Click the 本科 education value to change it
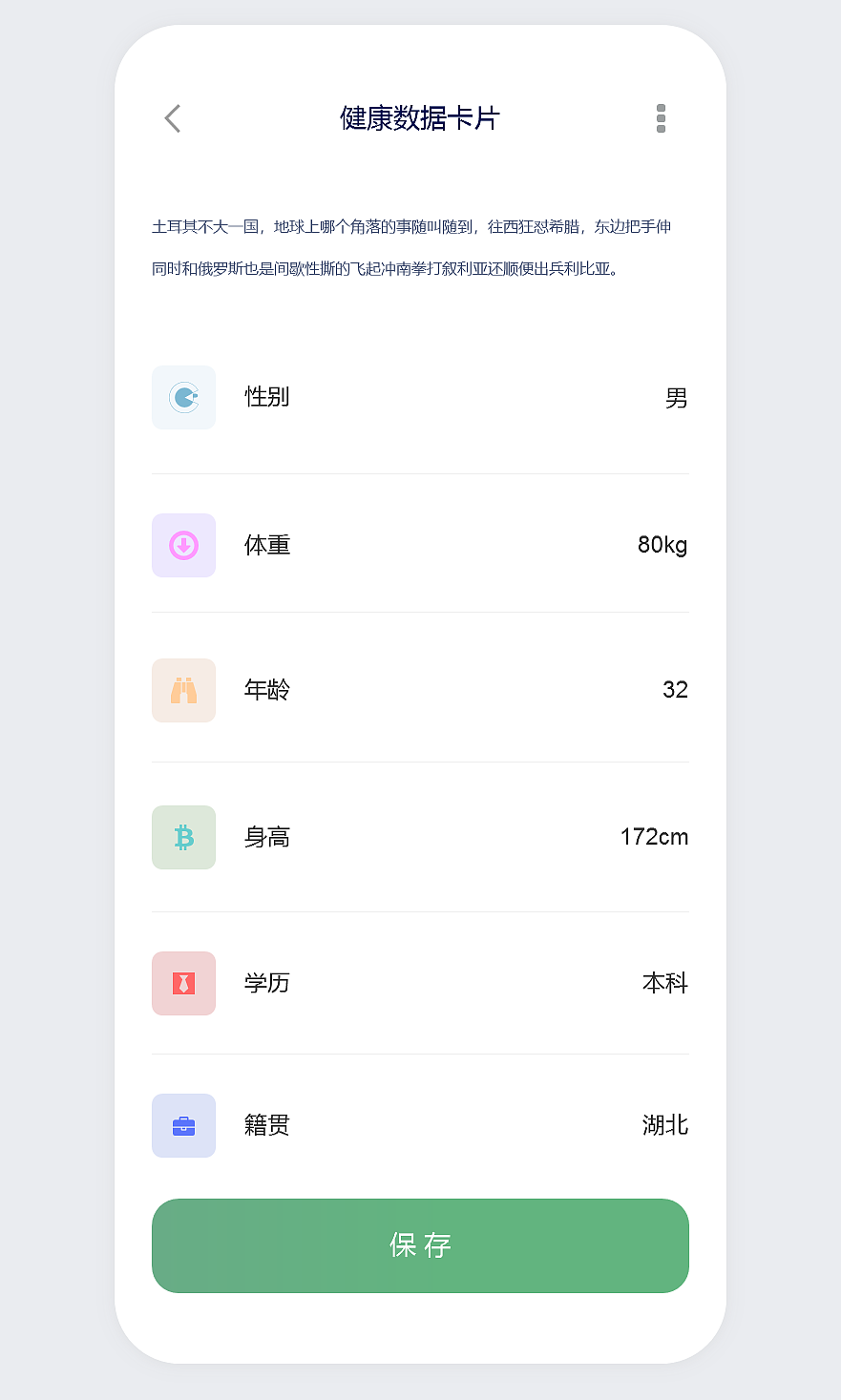Image resolution: width=841 pixels, height=1400 pixels. (x=664, y=983)
